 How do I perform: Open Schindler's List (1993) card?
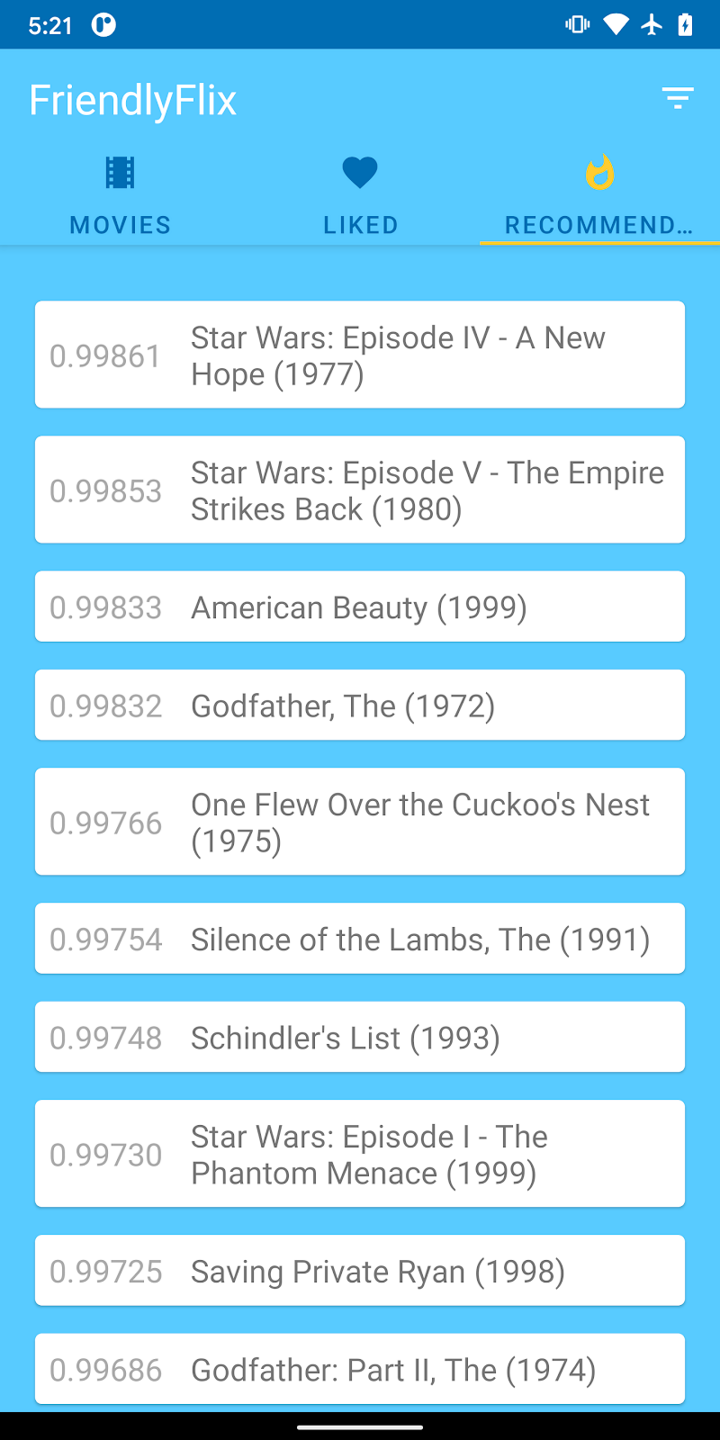pos(360,1038)
